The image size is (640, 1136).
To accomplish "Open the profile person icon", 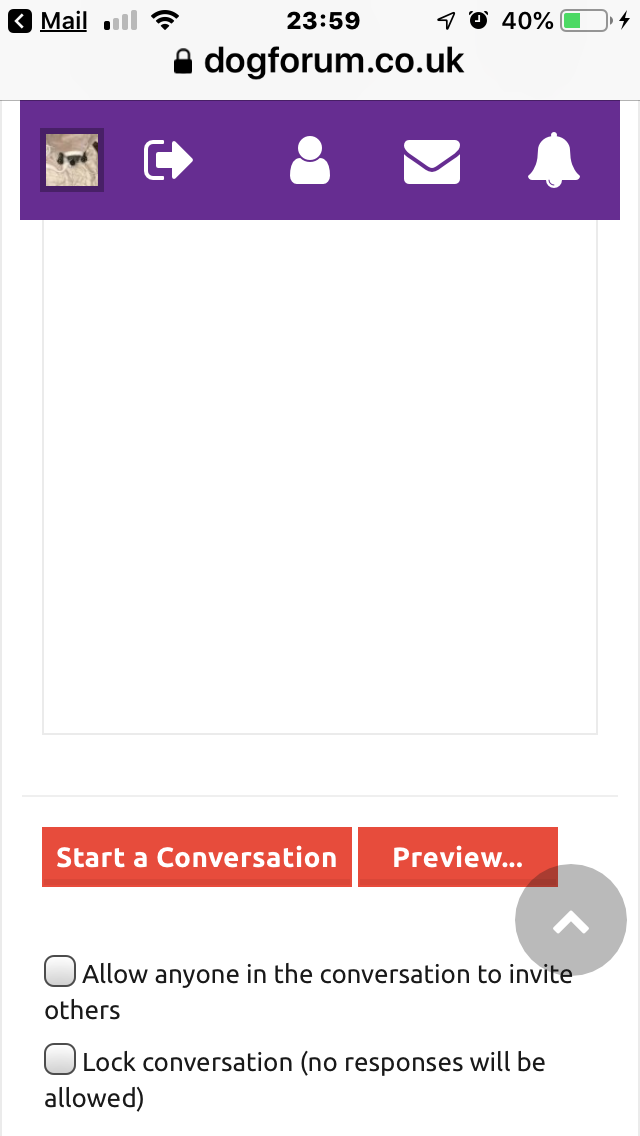I will (x=310, y=160).
